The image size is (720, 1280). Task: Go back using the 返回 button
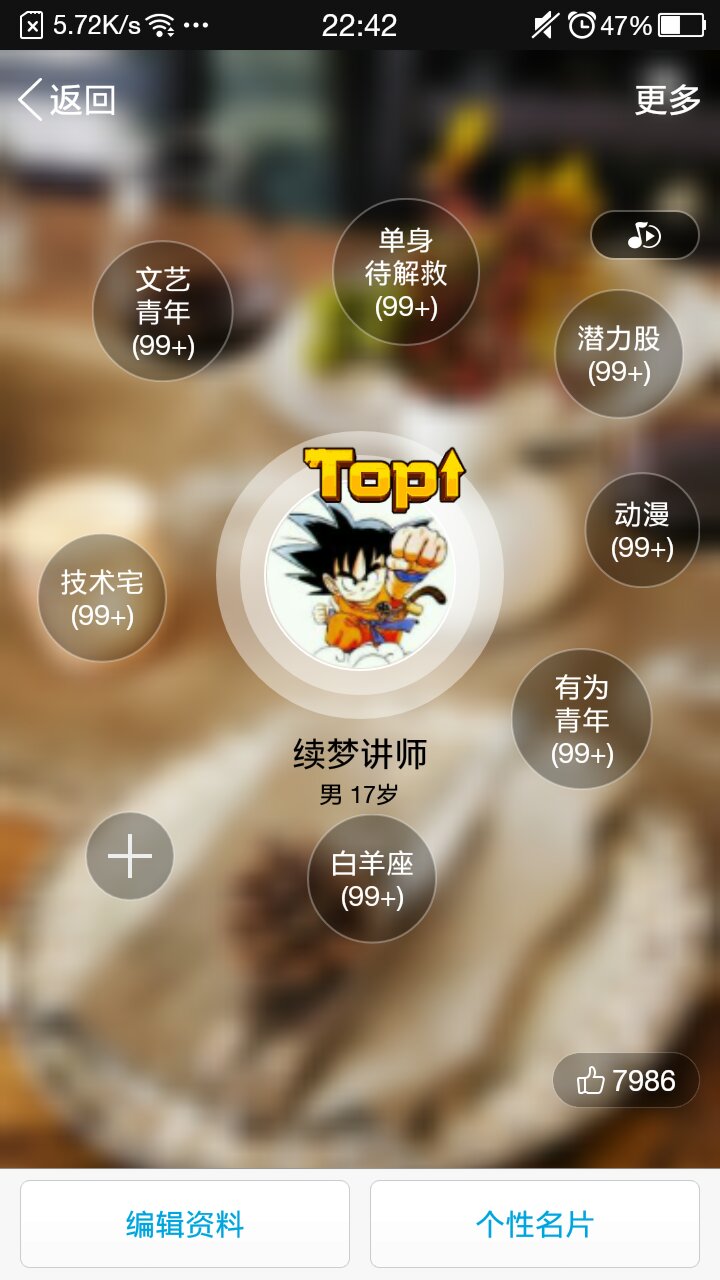click(x=67, y=100)
